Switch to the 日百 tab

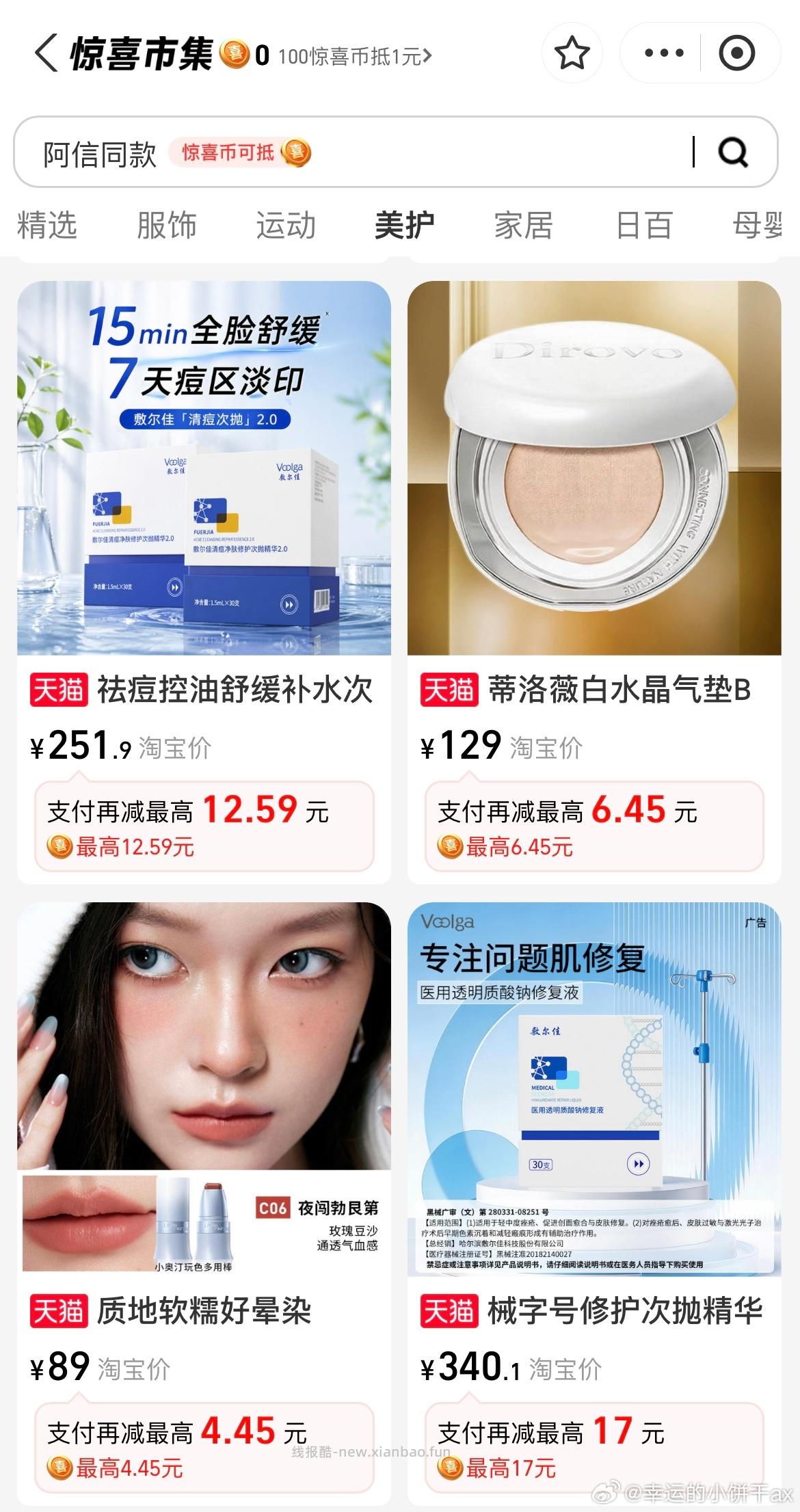(643, 226)
